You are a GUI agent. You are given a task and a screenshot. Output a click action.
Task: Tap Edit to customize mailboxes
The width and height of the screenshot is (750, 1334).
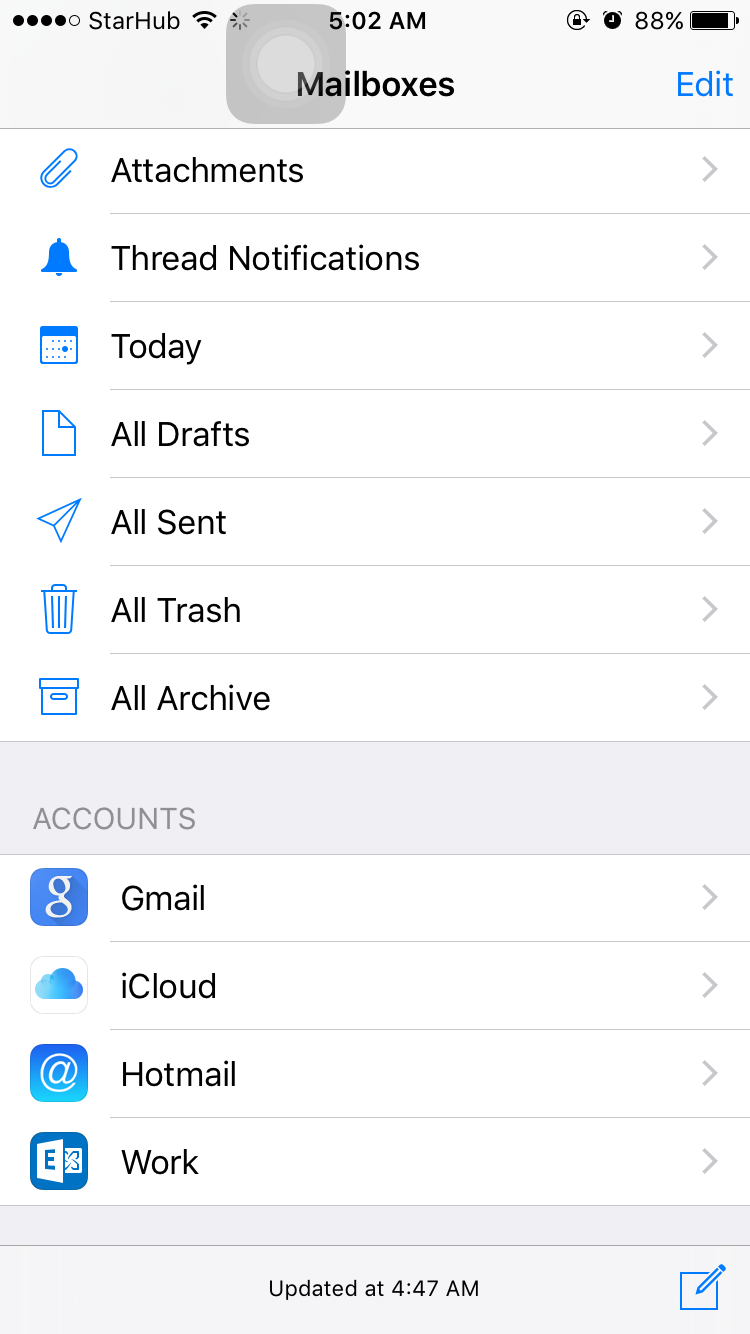705,85
